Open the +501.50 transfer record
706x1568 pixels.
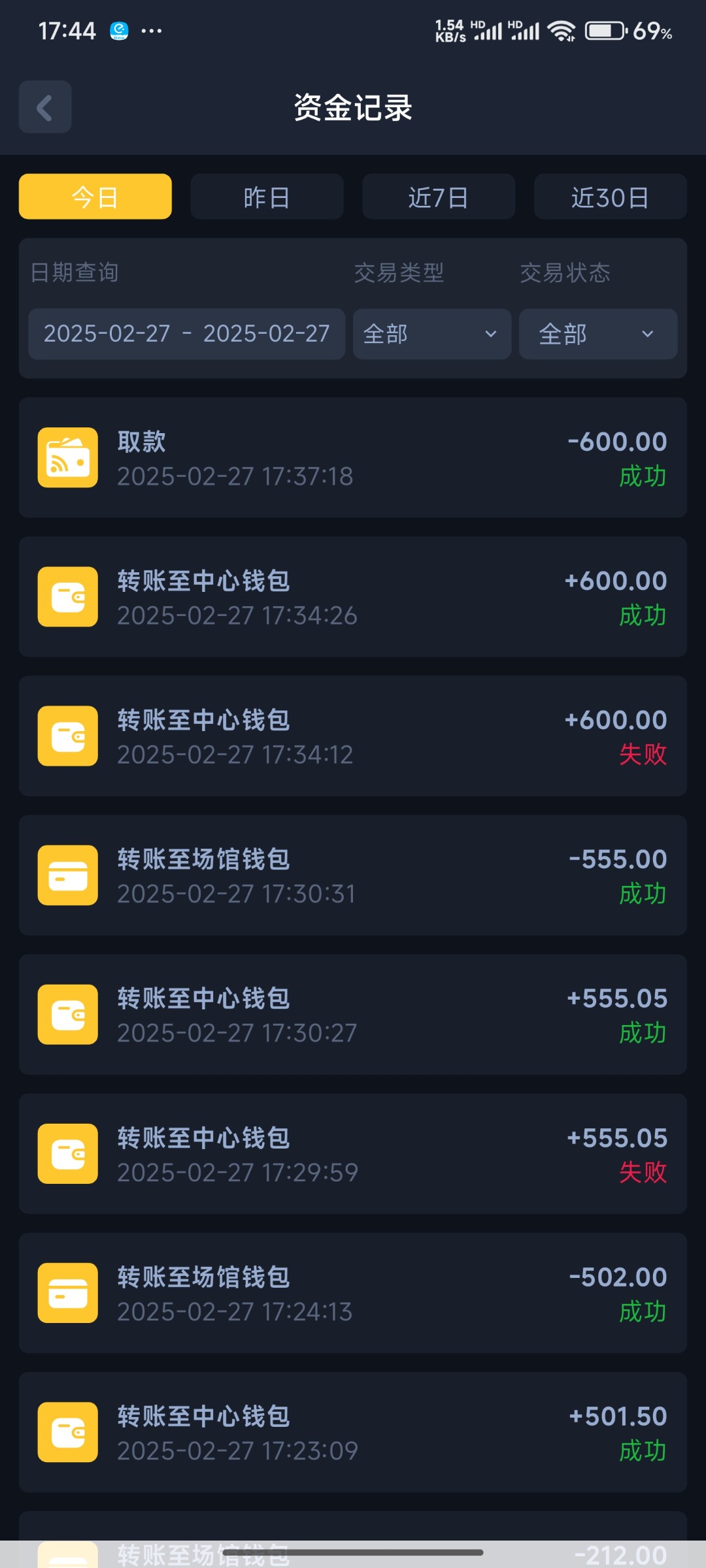[353, 1433]
